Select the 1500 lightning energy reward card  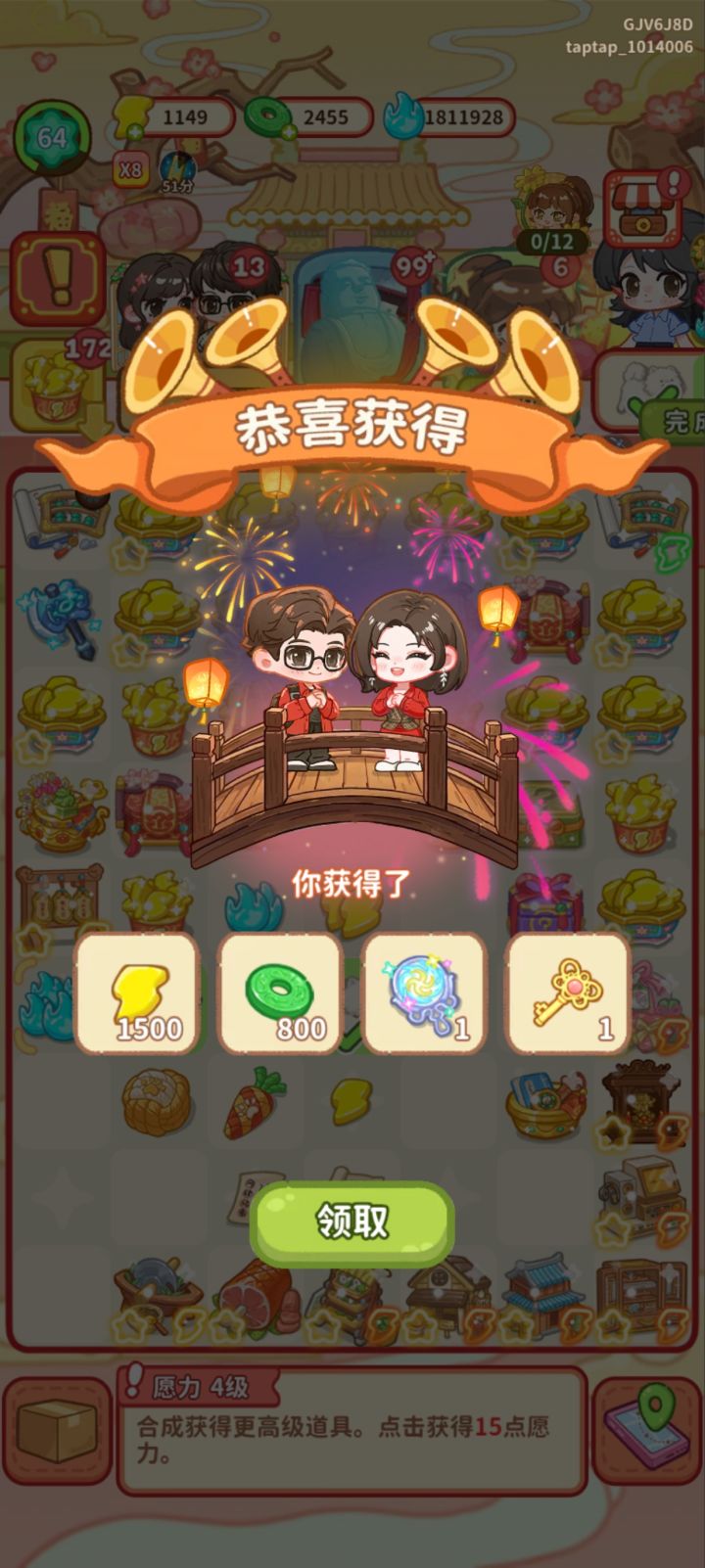point(138,993)
